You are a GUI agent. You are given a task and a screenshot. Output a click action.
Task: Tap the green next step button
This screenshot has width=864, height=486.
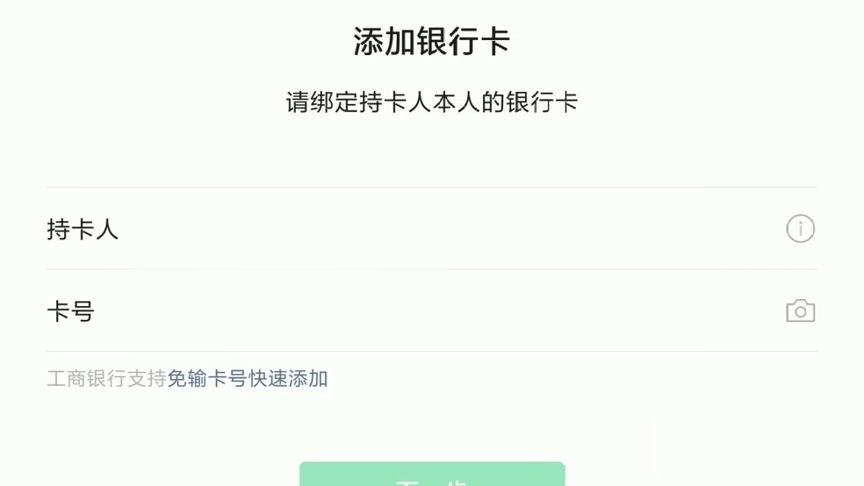(x=432, y=475)
